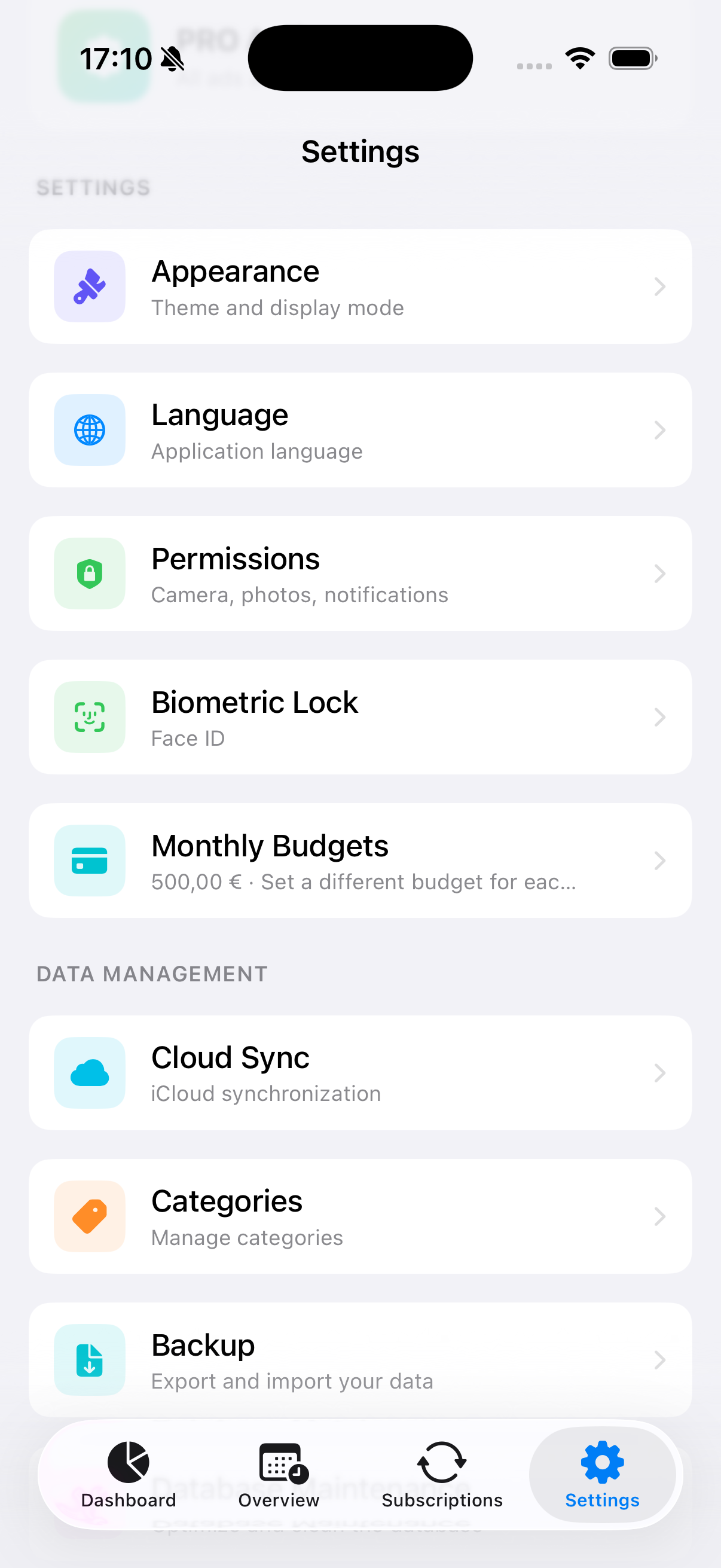Screen dimensions: 721x1568
Task: Select the Dashboard pie chart icon
Action: (129, 1463)
